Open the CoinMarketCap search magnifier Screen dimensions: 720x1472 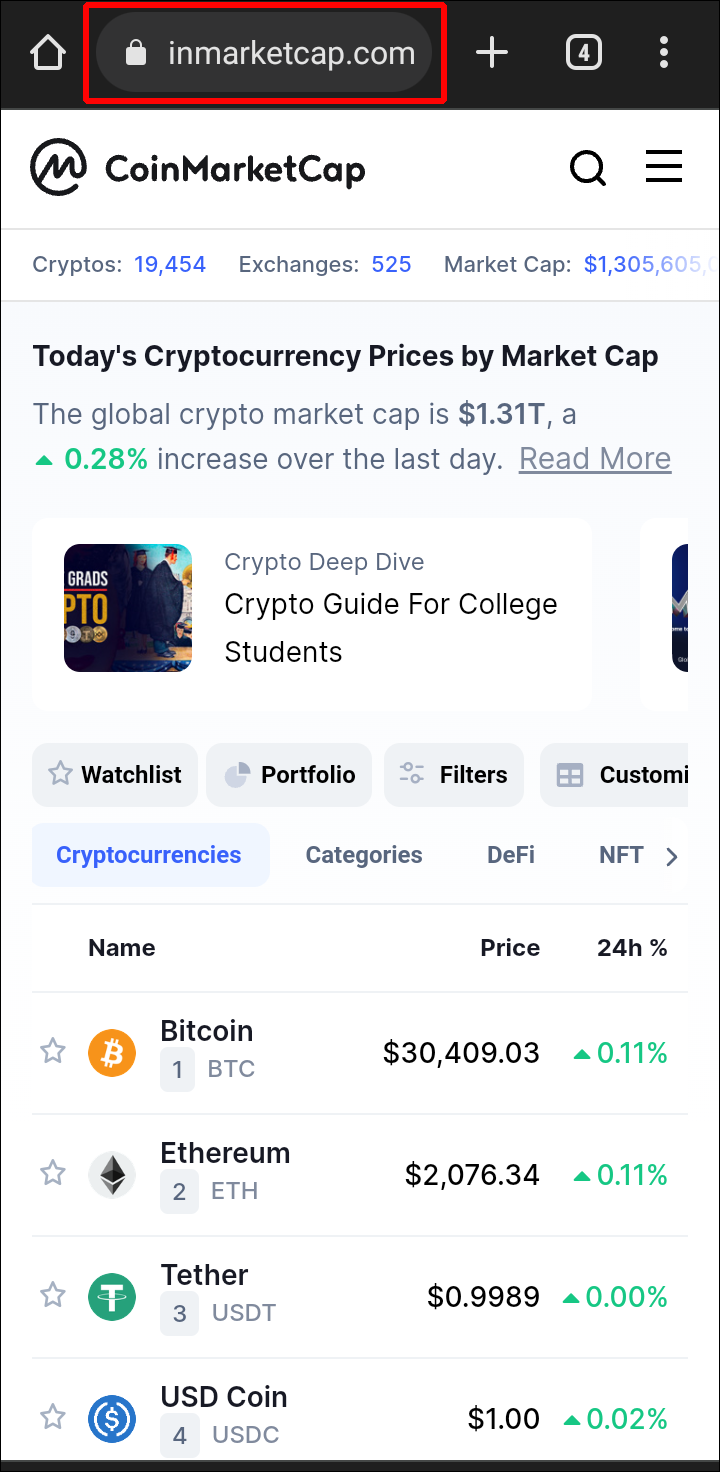pos(588,168)
